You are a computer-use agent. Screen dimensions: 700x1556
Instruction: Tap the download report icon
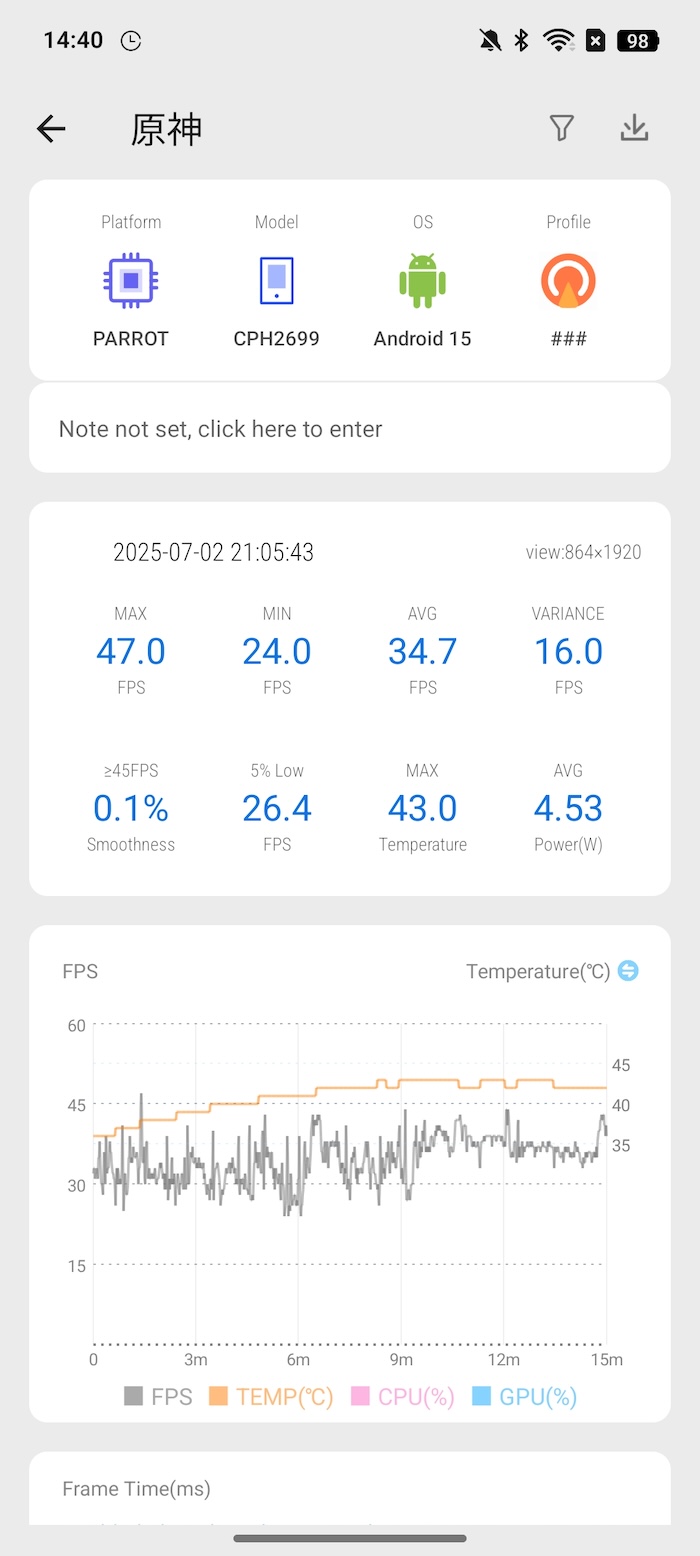coord(635,128)
